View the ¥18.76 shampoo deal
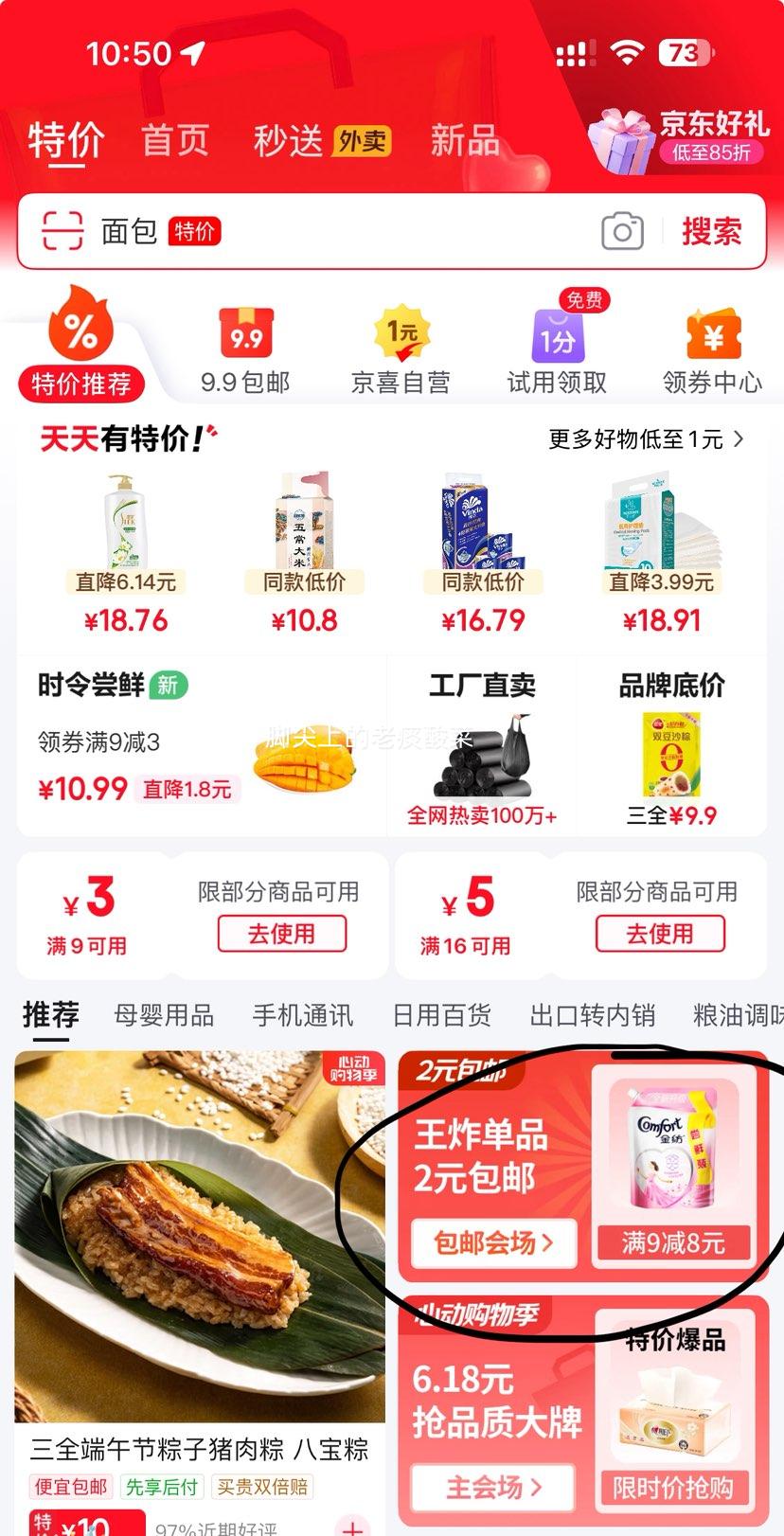The width and height of the screenshot is (784, 1536). tap(126, 554)
